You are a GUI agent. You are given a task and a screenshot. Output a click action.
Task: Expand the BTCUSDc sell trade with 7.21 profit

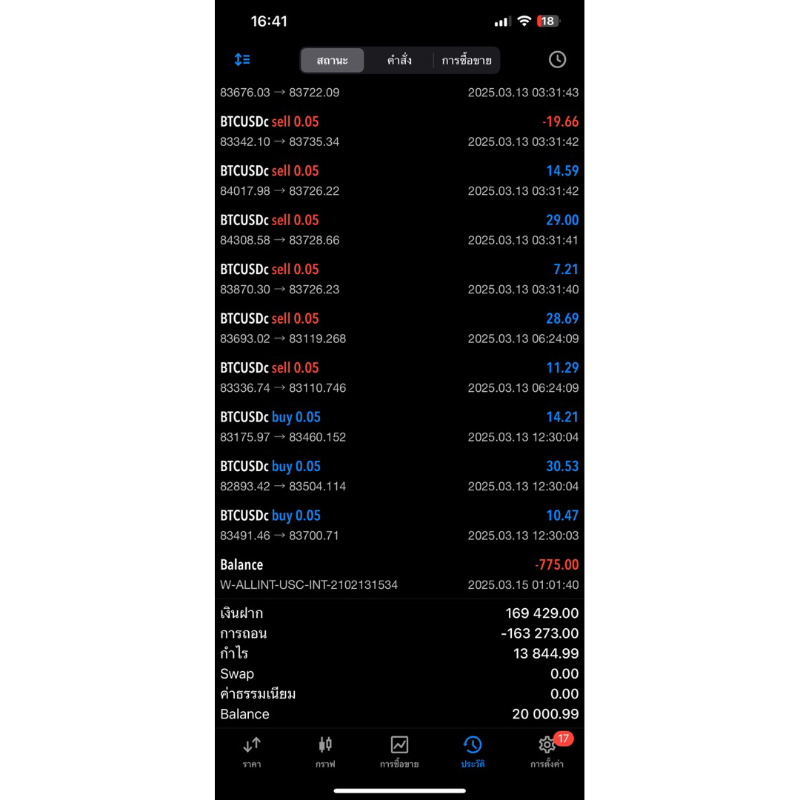[x=399, y=279]
